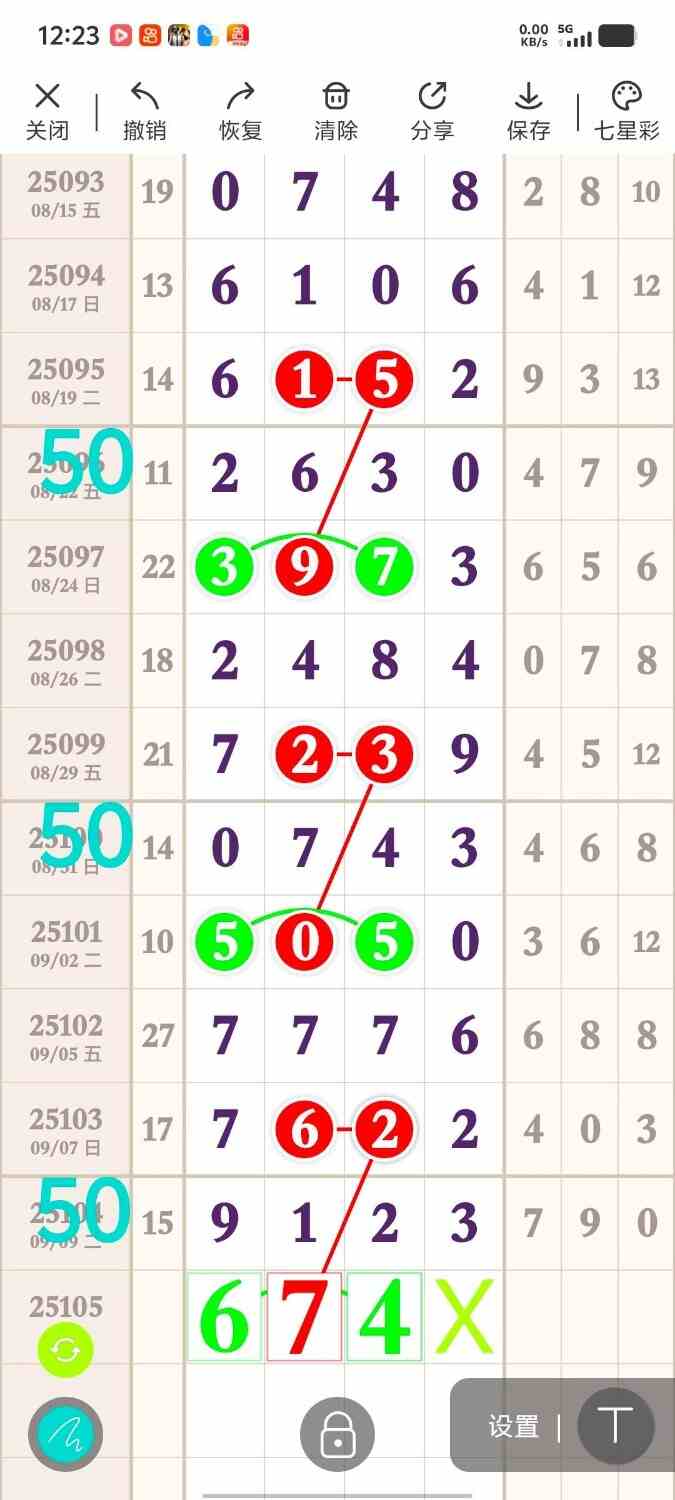Select the green 6 prediction box

pyautogui.click(x=224, y=1317)
